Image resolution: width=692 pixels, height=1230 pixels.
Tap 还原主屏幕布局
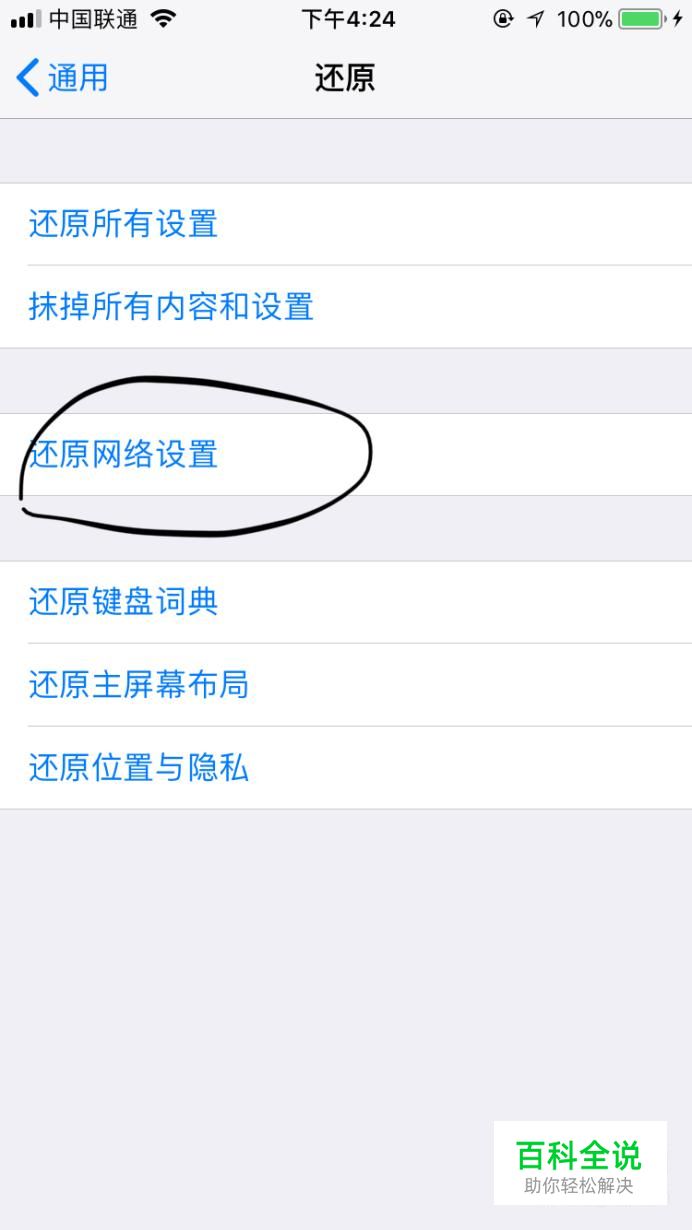tap(346, 685)
